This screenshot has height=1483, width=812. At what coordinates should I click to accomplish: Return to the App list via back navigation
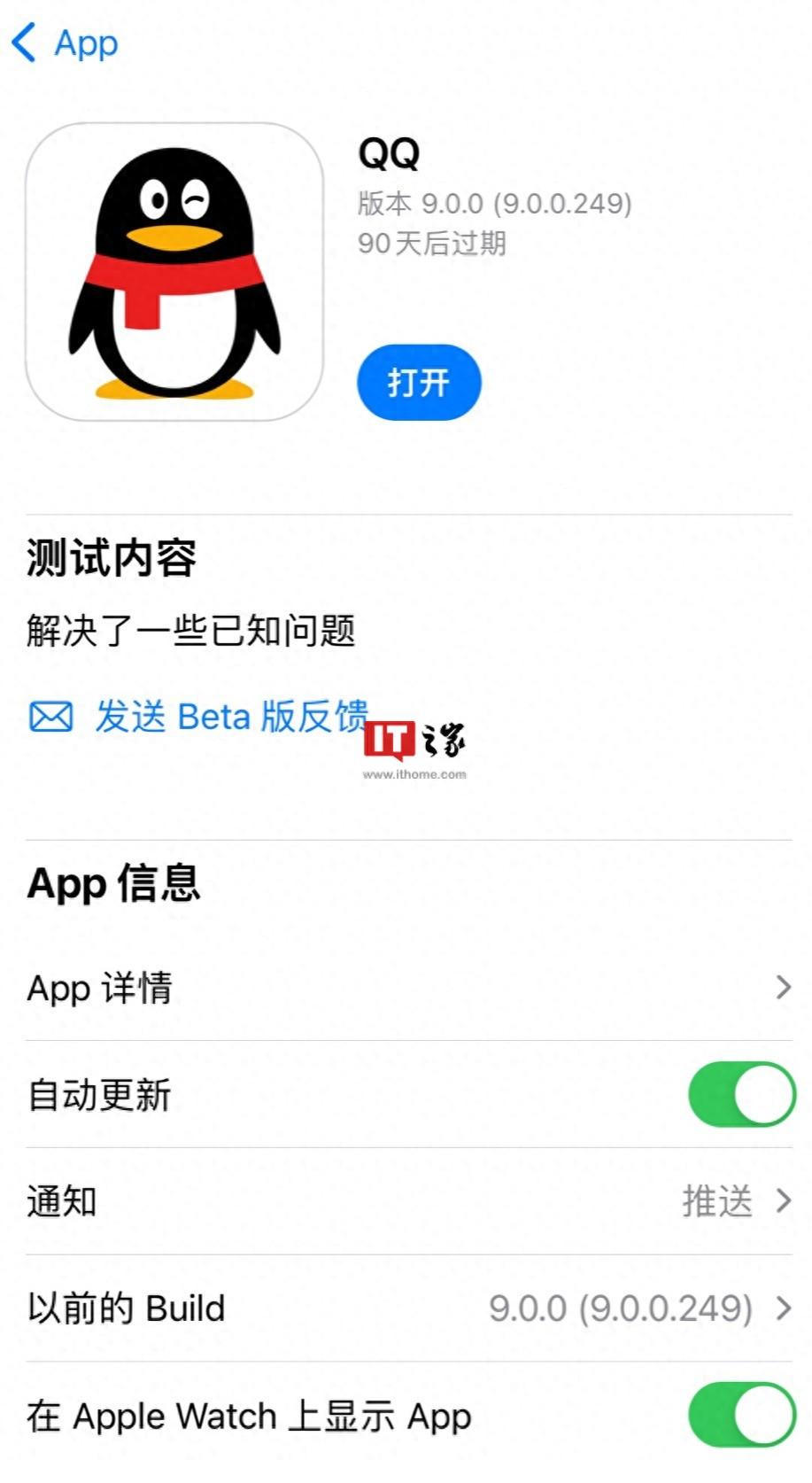coord(66,42)
